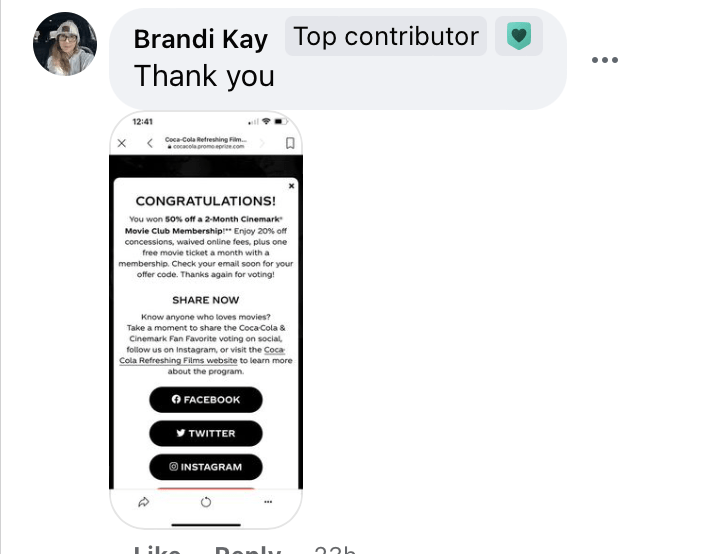The height and width of the screenshot is (554, 718).
Task: Open comment options three-dot menu
Action: 605,60
